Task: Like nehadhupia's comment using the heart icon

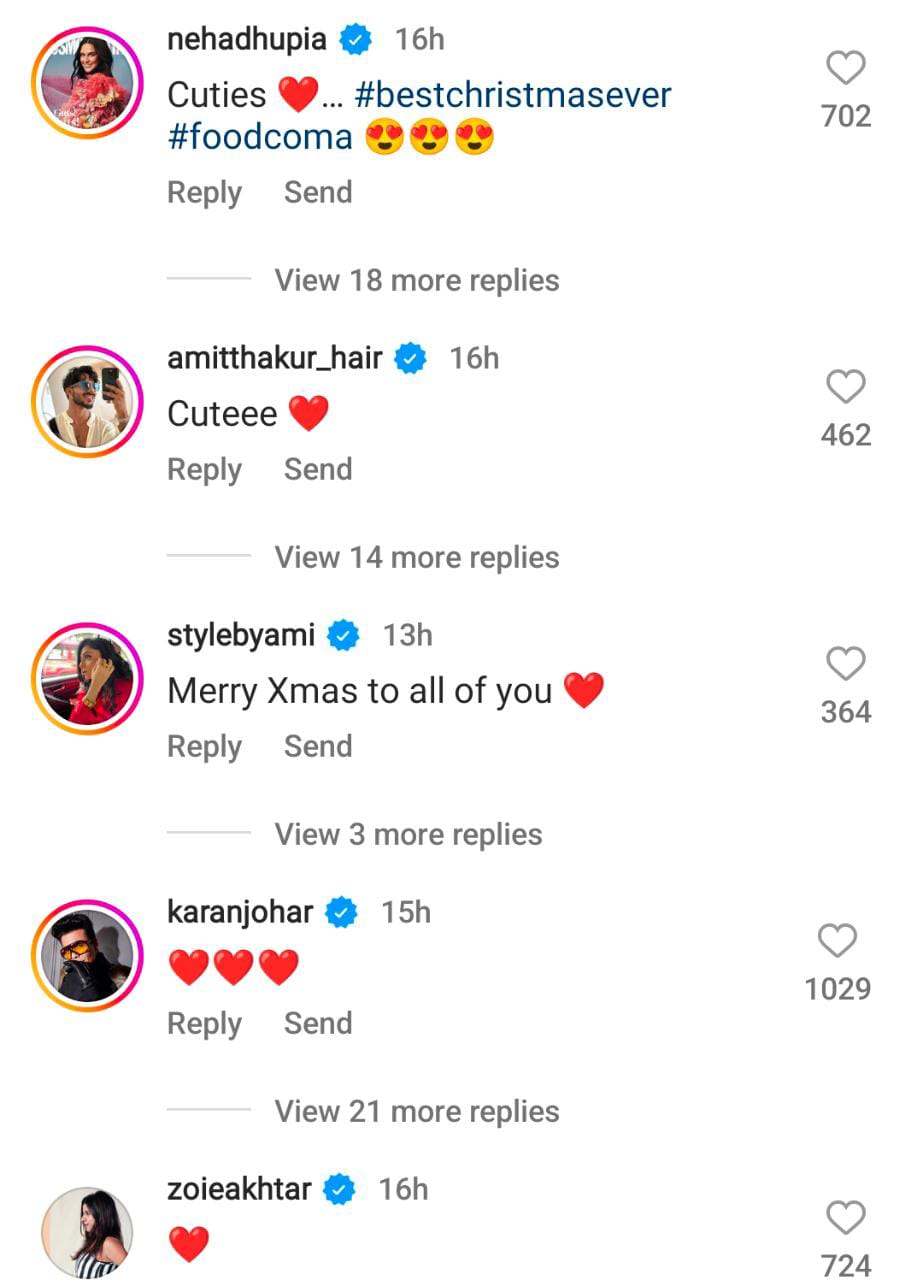Action: click(x=846, y=66)
